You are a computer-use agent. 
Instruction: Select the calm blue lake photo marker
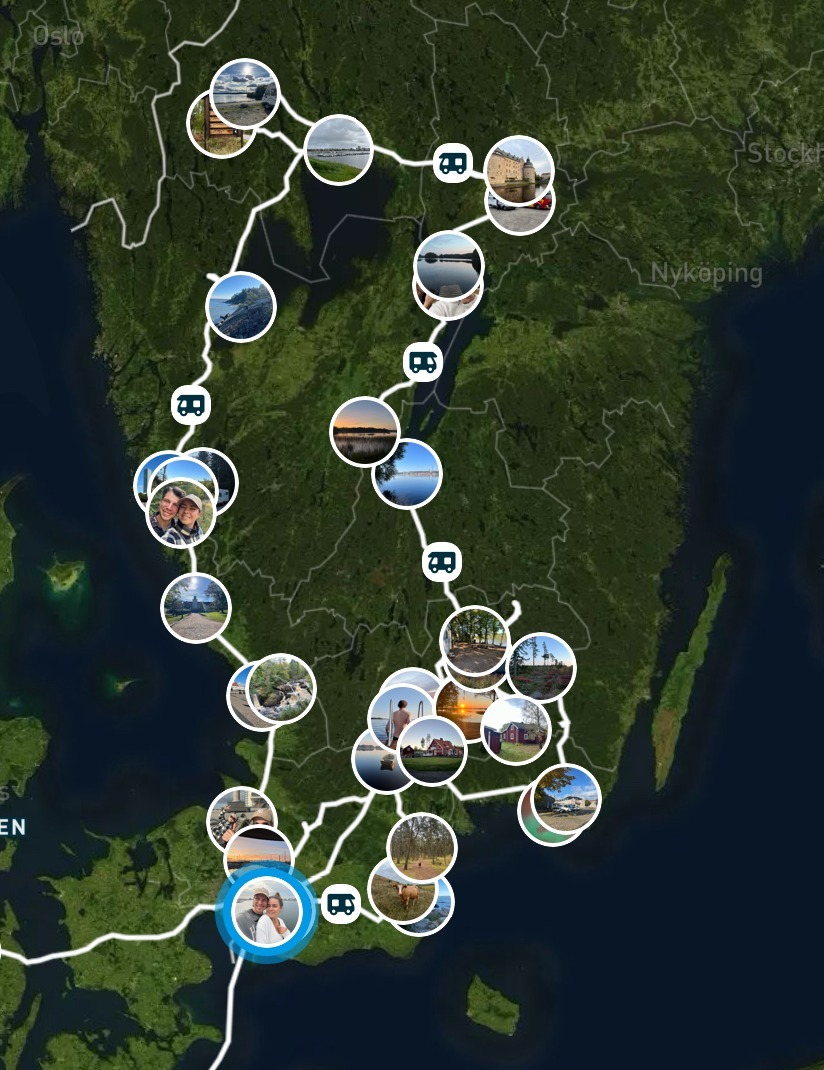(x=407, y=473)
